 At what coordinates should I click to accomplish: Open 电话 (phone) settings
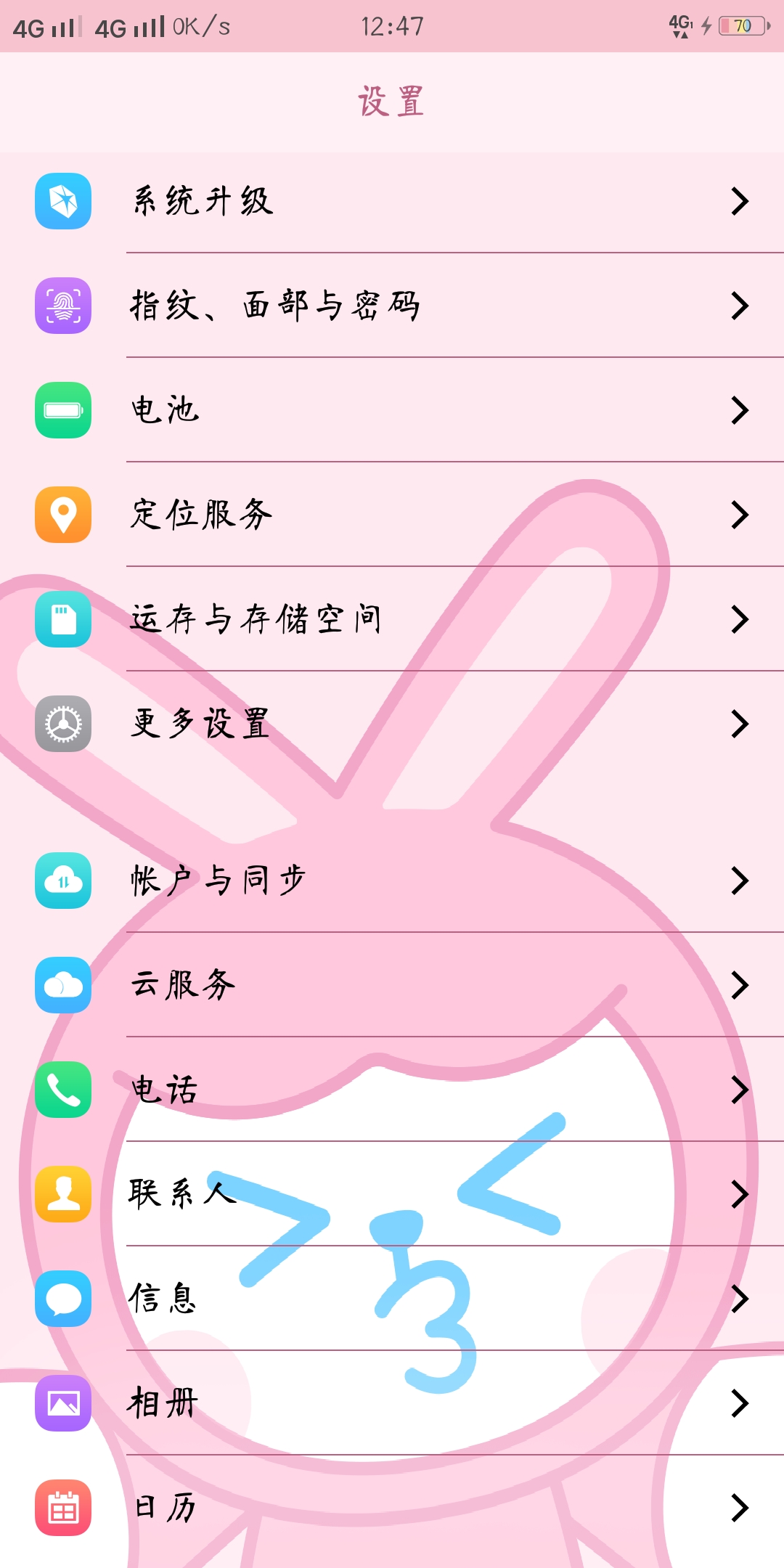click(x=392, y=1090)
